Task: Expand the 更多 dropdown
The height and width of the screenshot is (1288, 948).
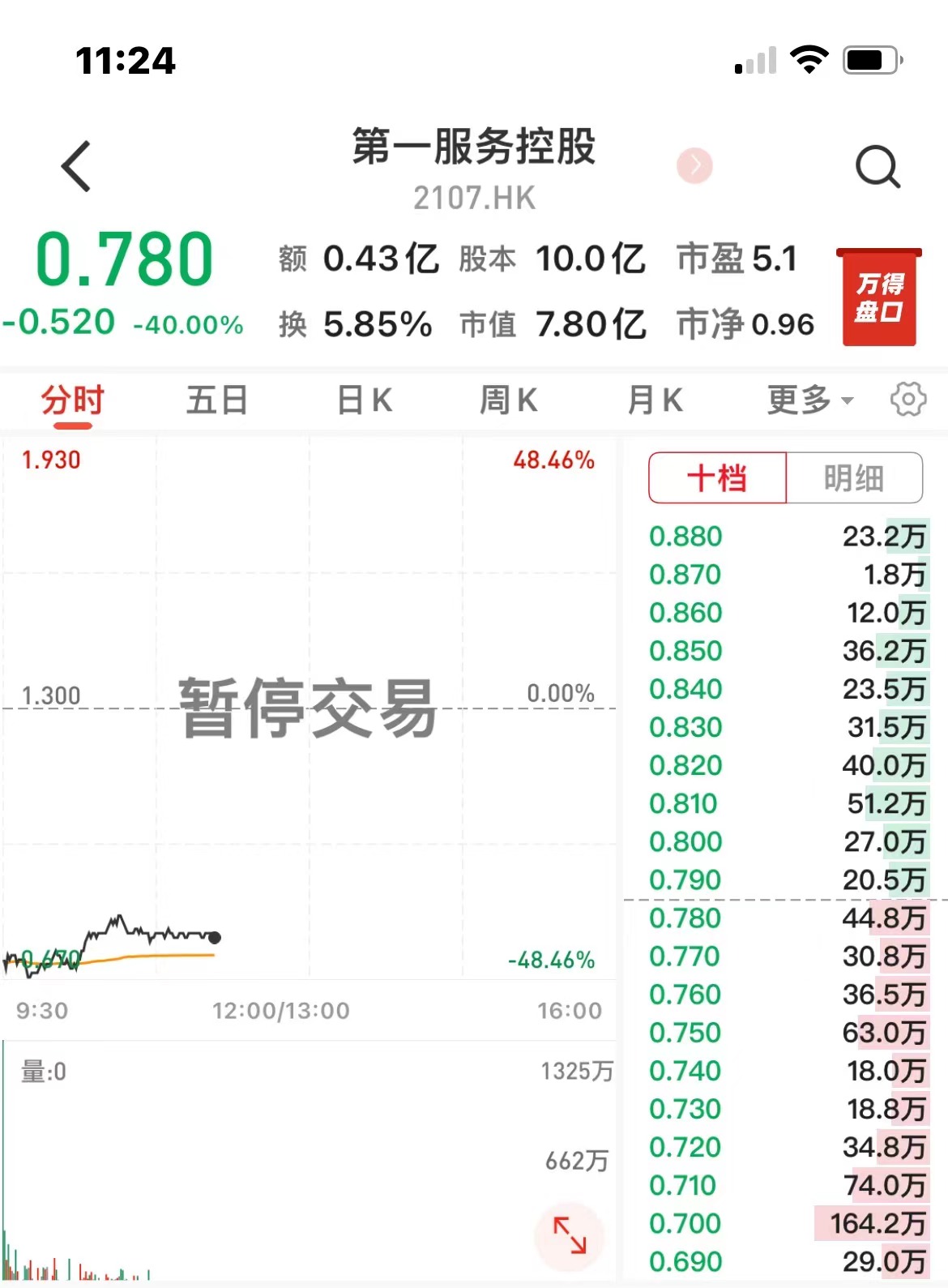Action: point(809,400)
